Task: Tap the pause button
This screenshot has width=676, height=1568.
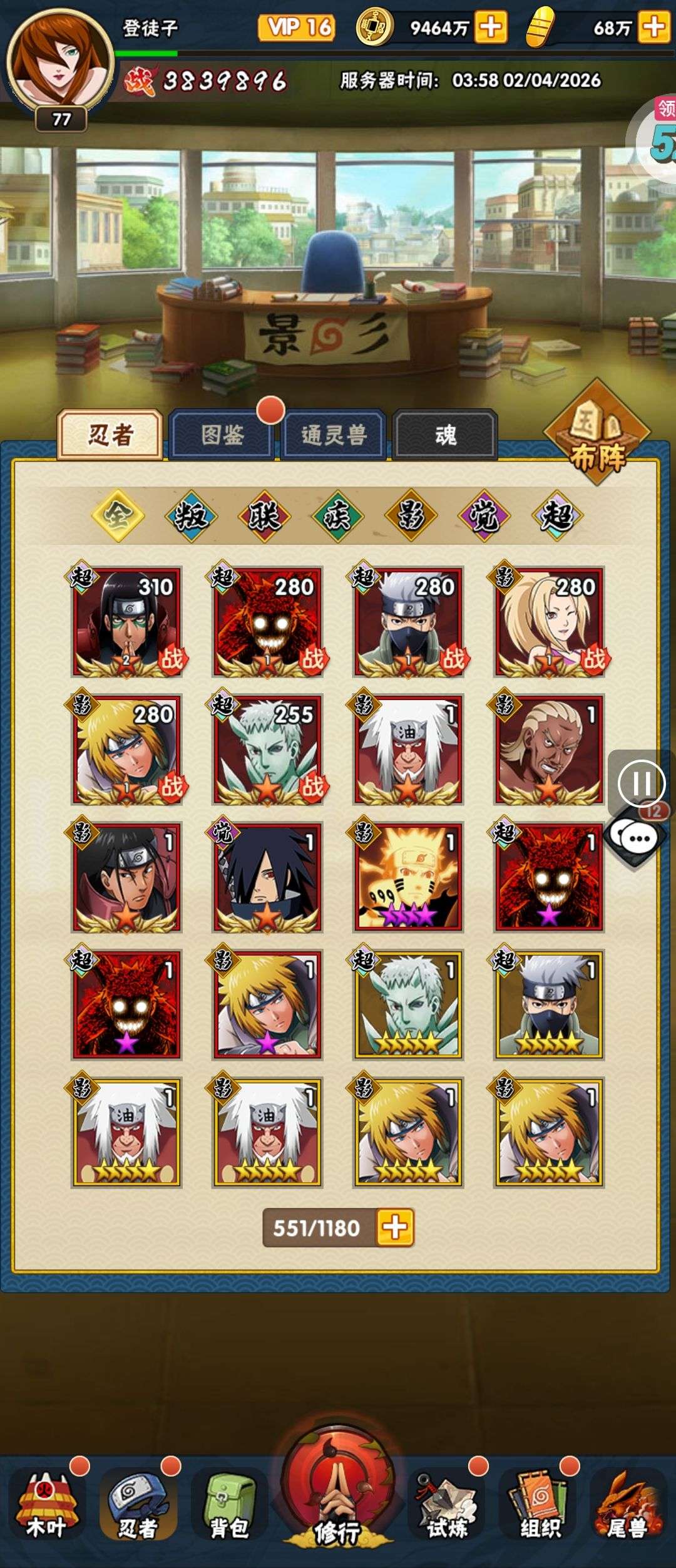Action: pos(640,783)
